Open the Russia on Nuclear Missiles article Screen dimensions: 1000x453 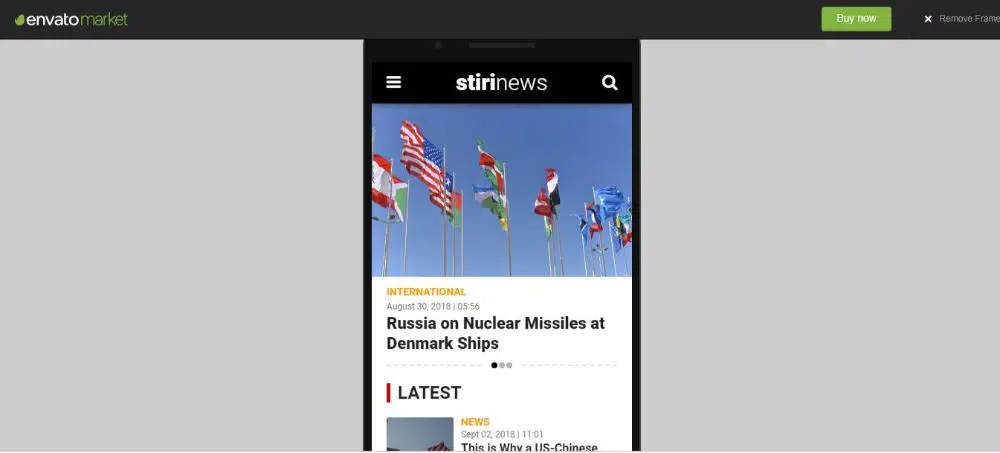pos(495,333)
